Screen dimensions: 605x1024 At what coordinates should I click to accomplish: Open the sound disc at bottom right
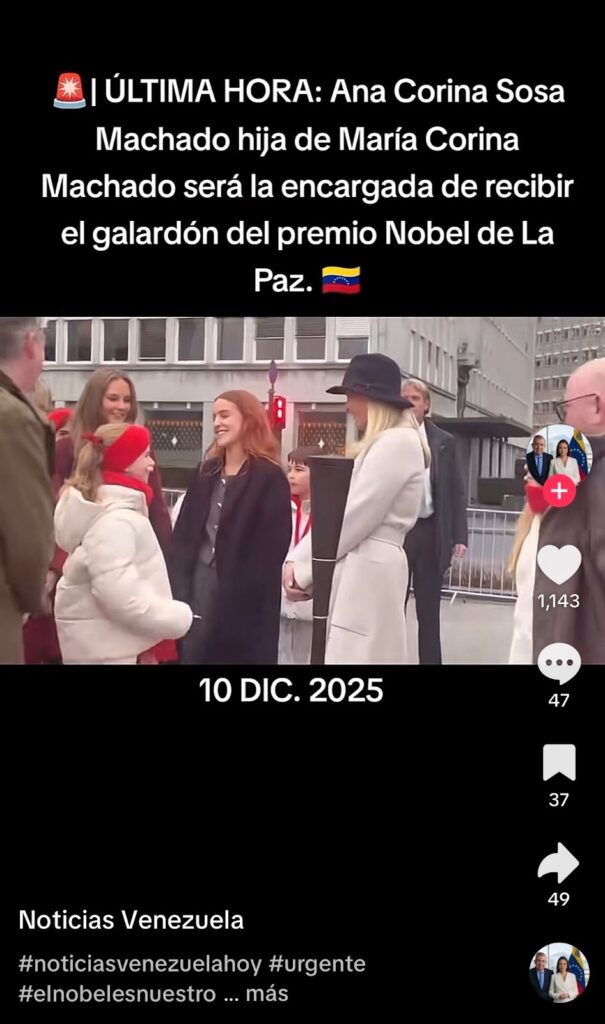coord(559,972)
